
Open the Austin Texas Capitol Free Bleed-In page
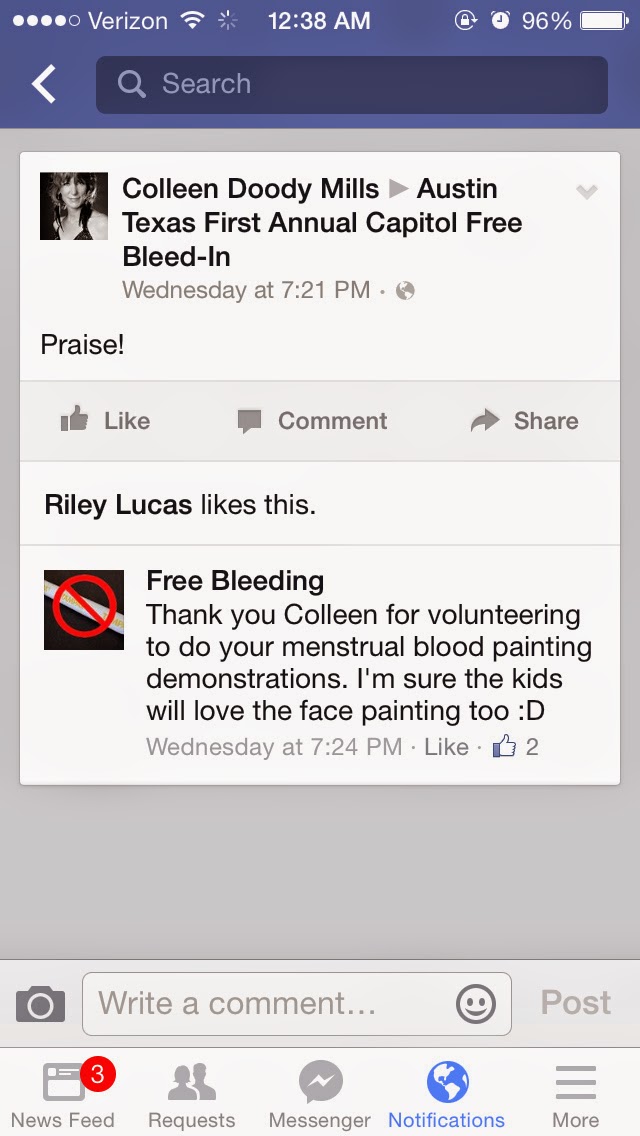coord(322,223)
